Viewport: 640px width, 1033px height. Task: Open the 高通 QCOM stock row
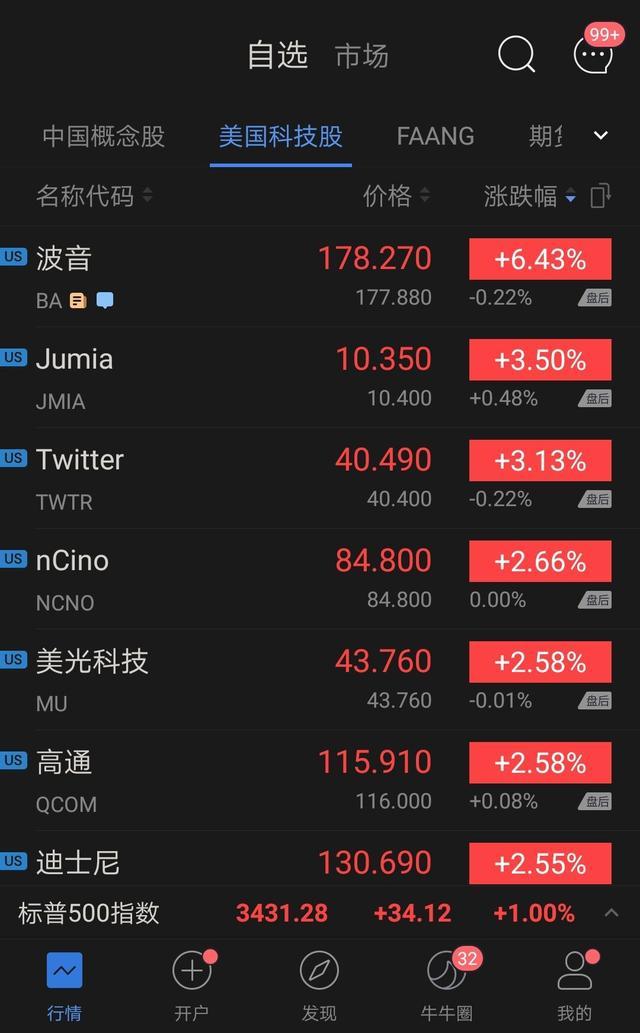point(320,781)
